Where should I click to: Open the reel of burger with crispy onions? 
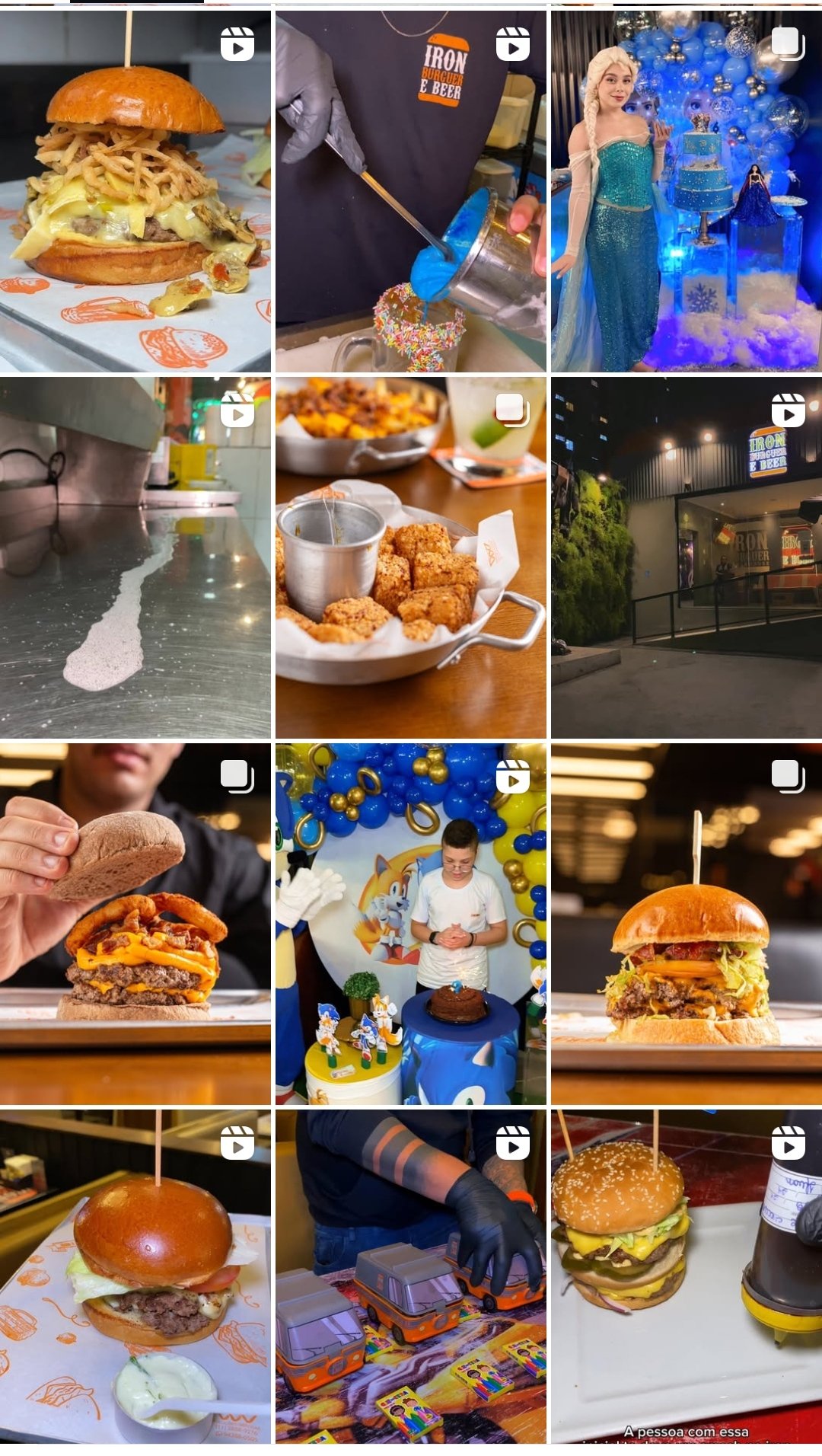coord(135,190)
